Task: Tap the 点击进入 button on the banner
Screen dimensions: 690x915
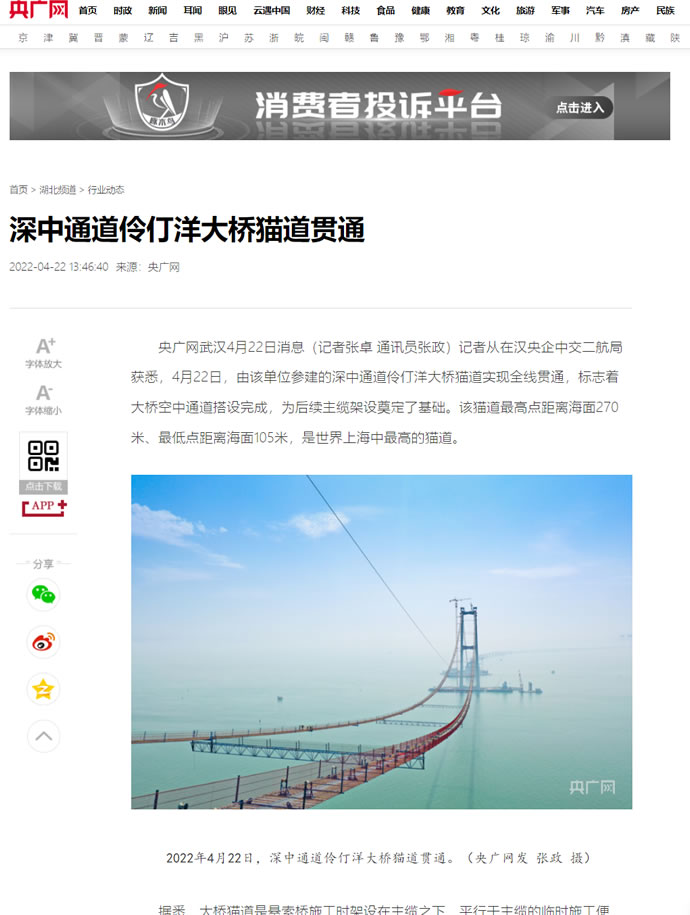Action: coord(582,108)
